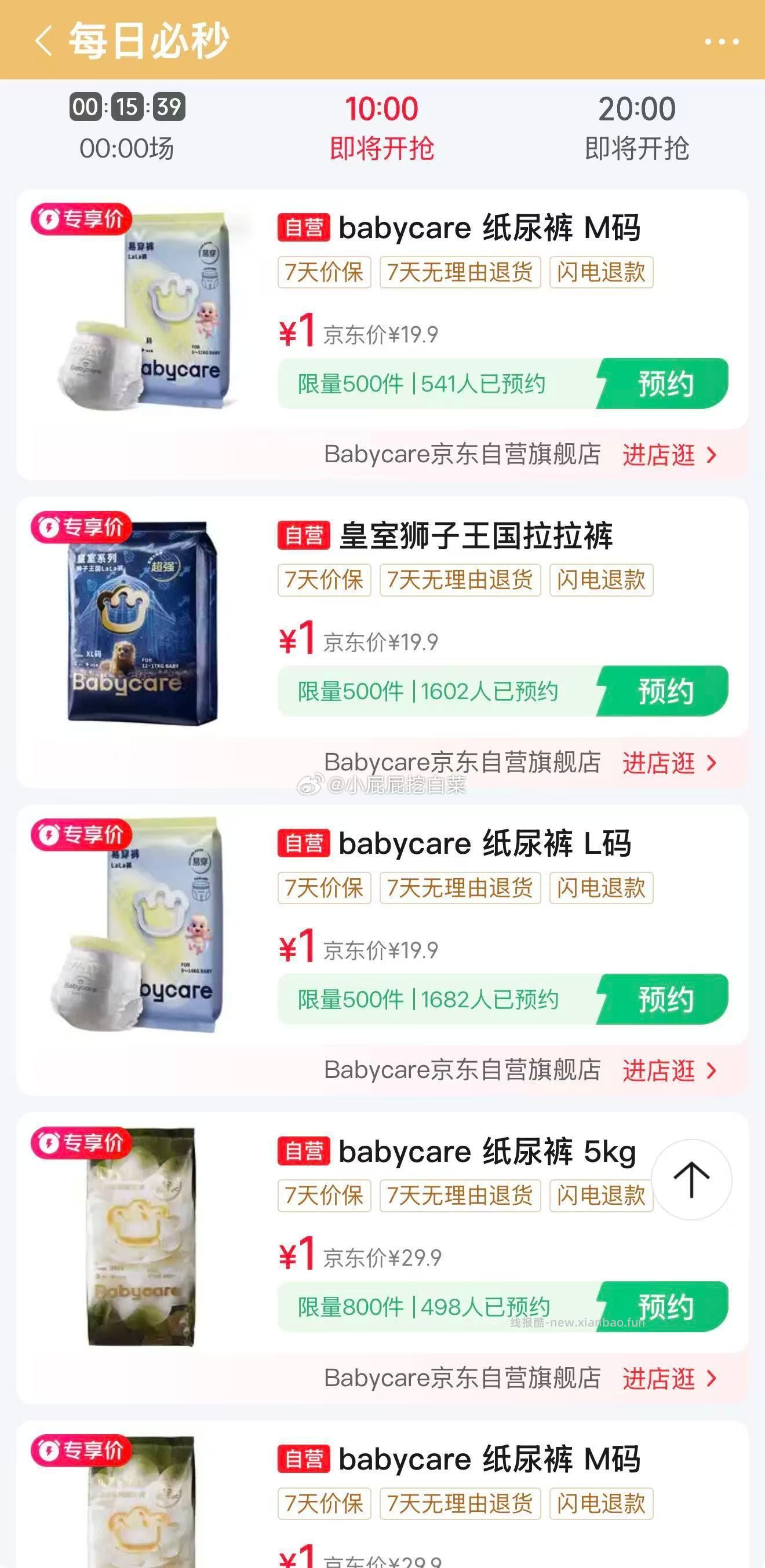Click the arrow beside L码 product's 进店逛
The image size is (765, 1568).
pos(711,1070)
